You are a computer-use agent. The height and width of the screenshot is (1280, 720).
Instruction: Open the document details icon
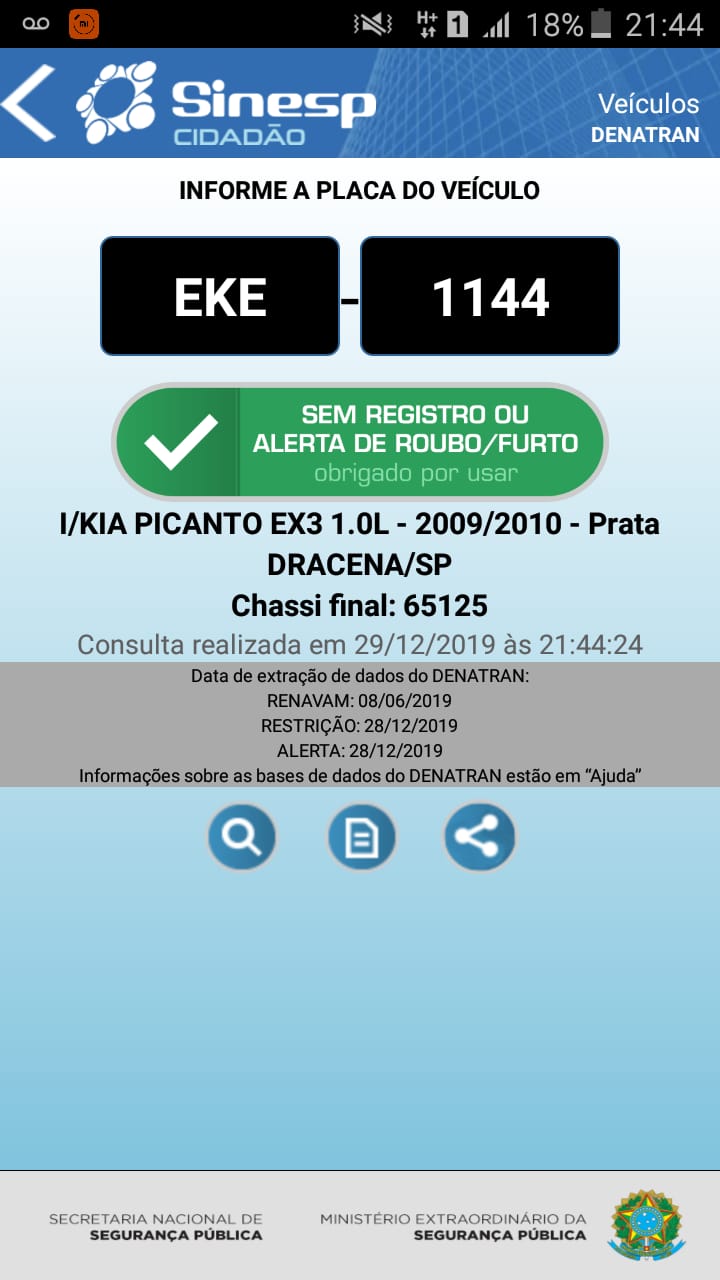click(x=361, y=837)
